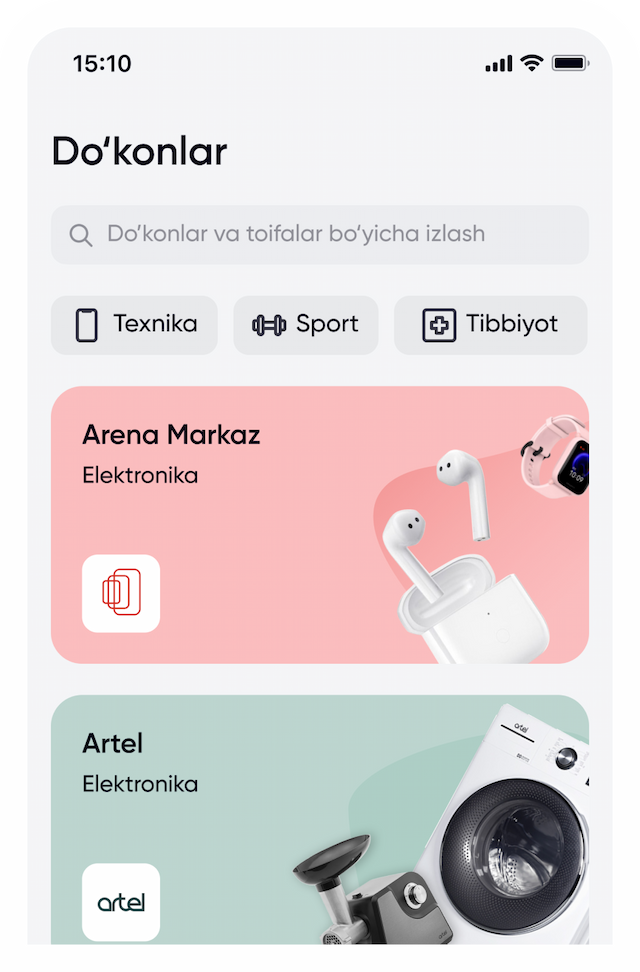This screenshot has height=972, width=640.
Task: Open the Arena Markaz store card
Action: 320,524
